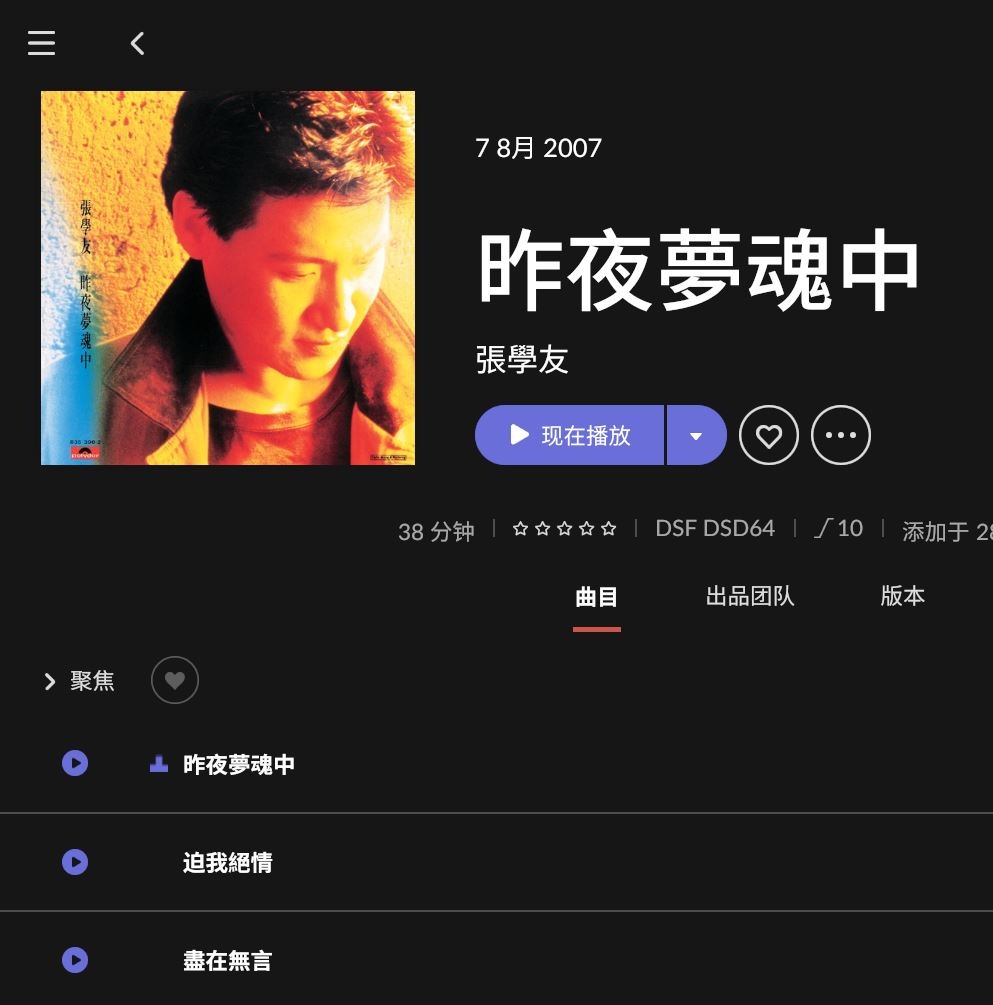Switch to the 曲目 tab
This screenshot has width=993, height=1005.
pyautogui.click(x=597, y=597)
